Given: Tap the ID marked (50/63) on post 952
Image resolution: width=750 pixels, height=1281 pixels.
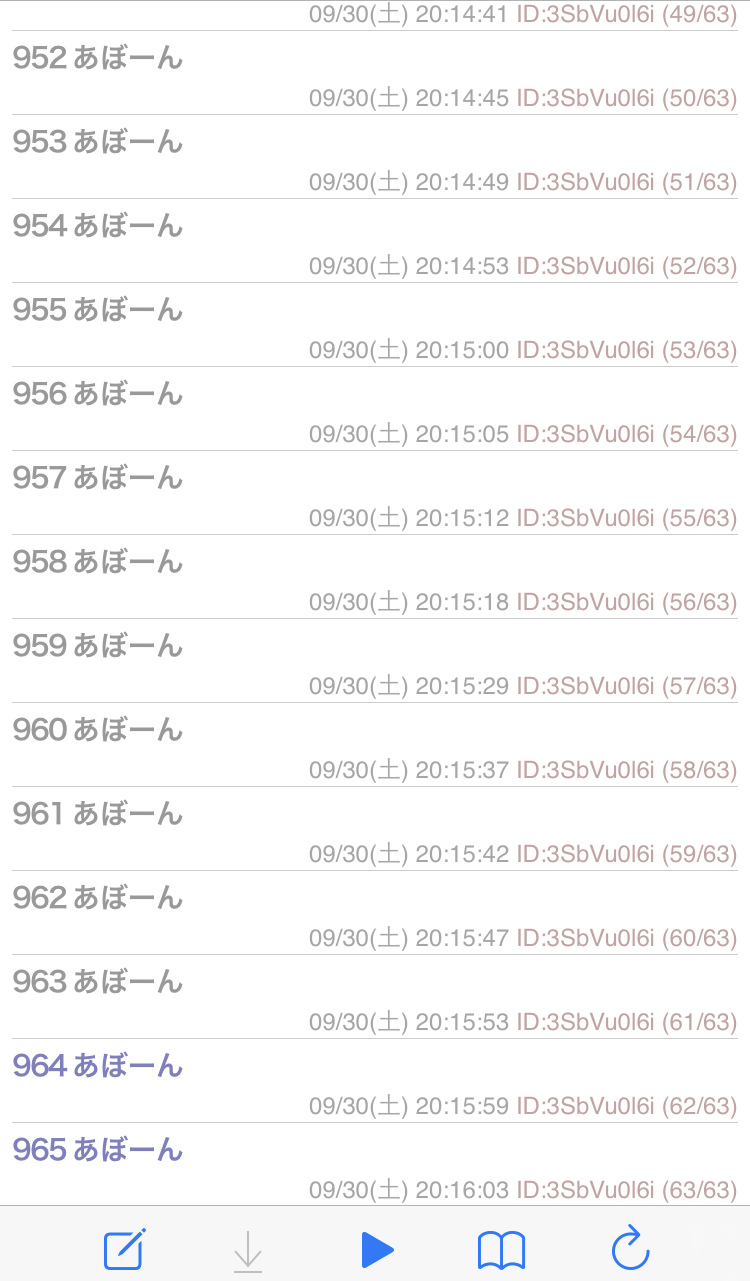Looking at the screenshot, I should point(626,99).
